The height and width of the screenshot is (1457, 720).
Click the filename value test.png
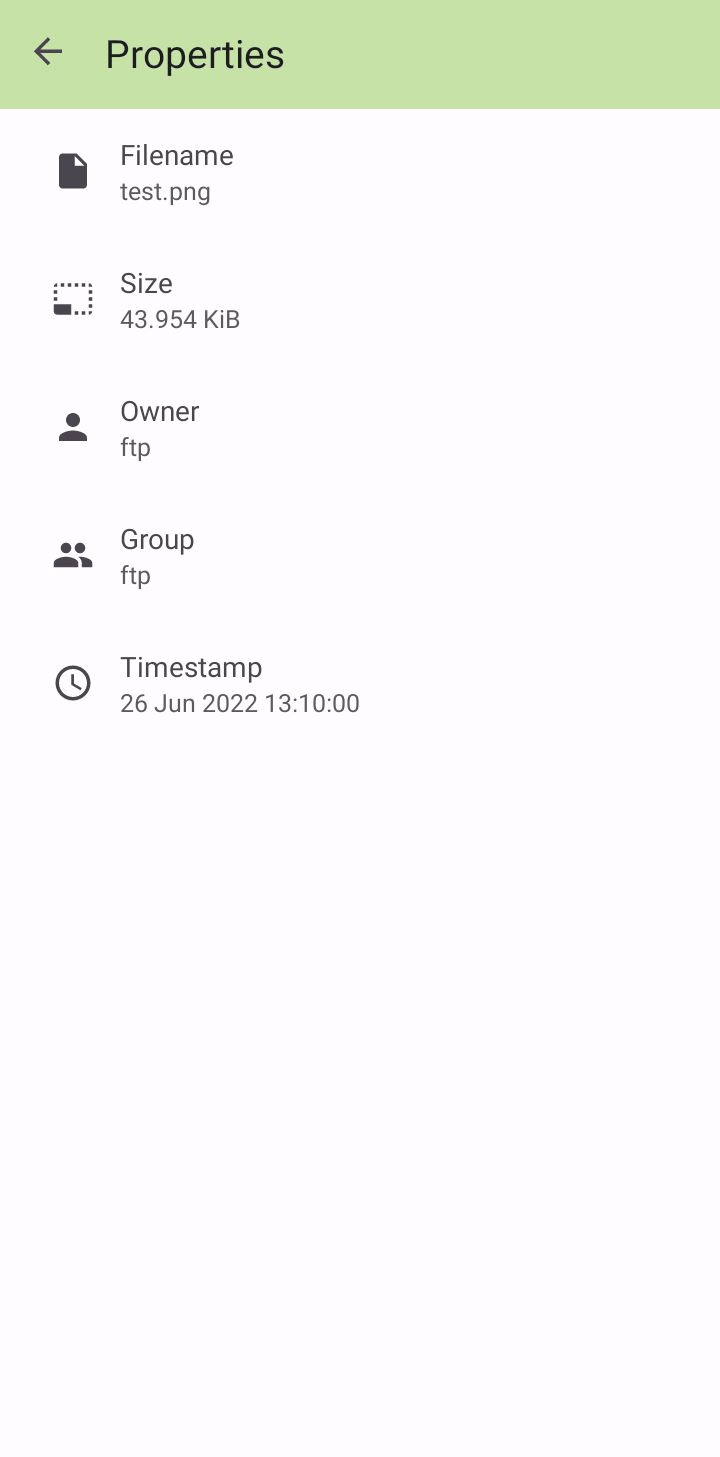pyautogui.click(x=165, y=191)
